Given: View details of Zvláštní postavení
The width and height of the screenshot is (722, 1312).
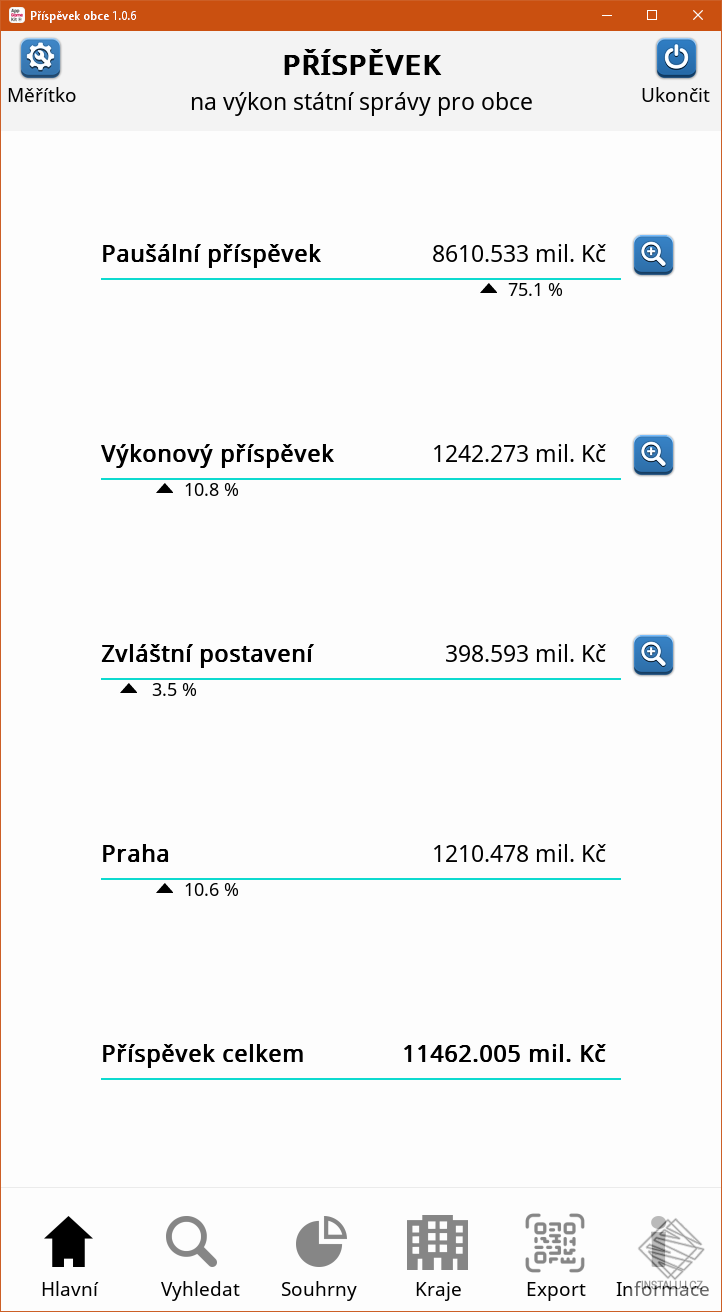Looking at the screenshot, I should 654,655.
